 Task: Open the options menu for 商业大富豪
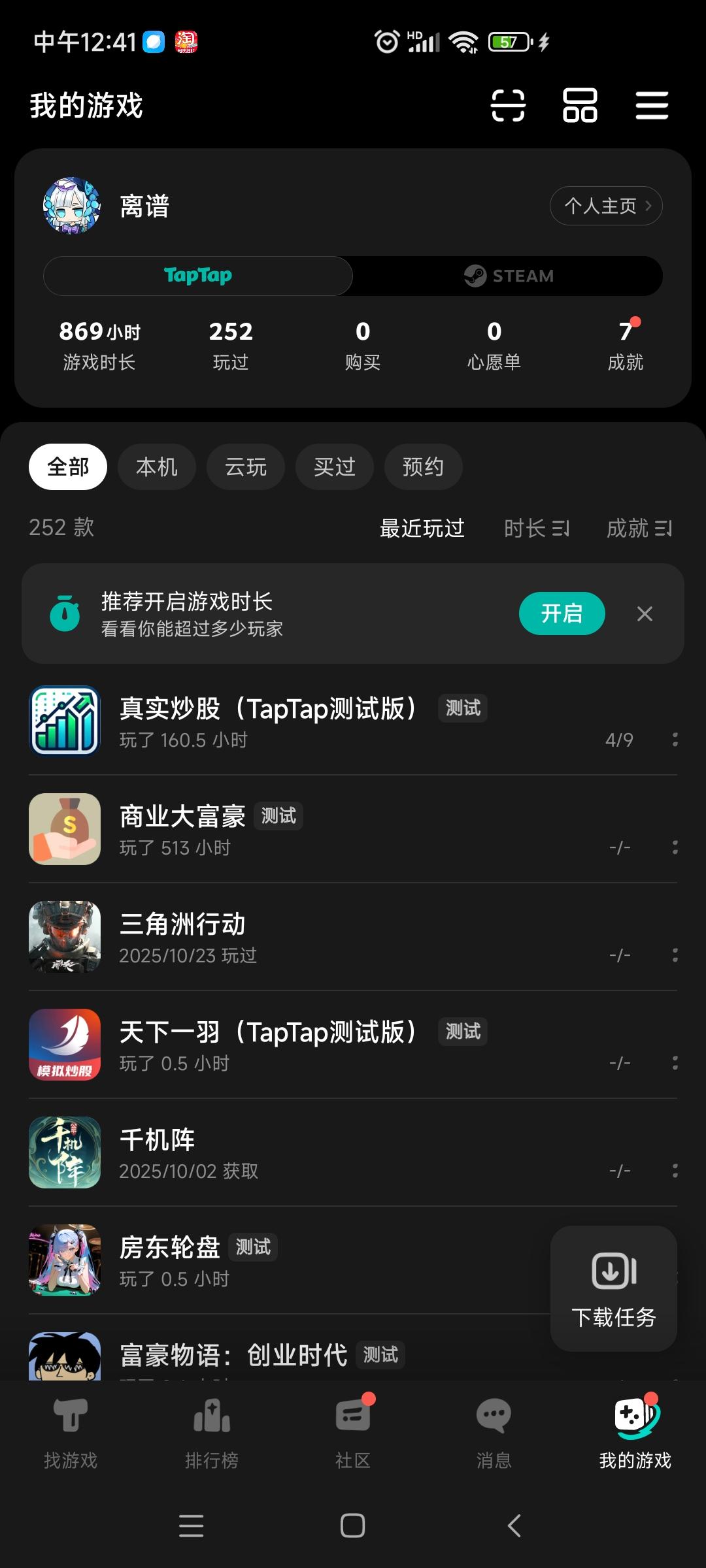point(674,847)
